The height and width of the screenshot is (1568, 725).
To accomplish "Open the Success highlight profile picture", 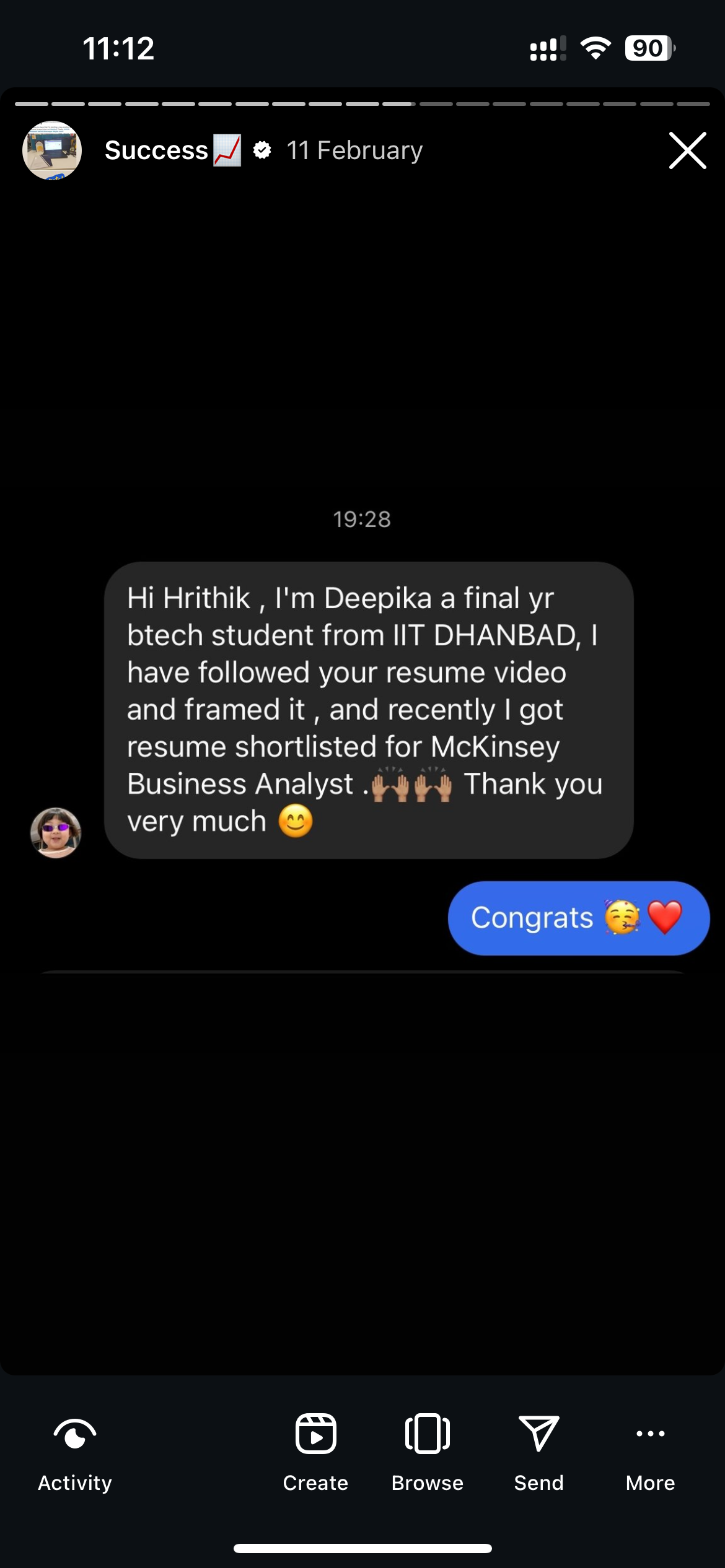I will [x=52, y=150].
